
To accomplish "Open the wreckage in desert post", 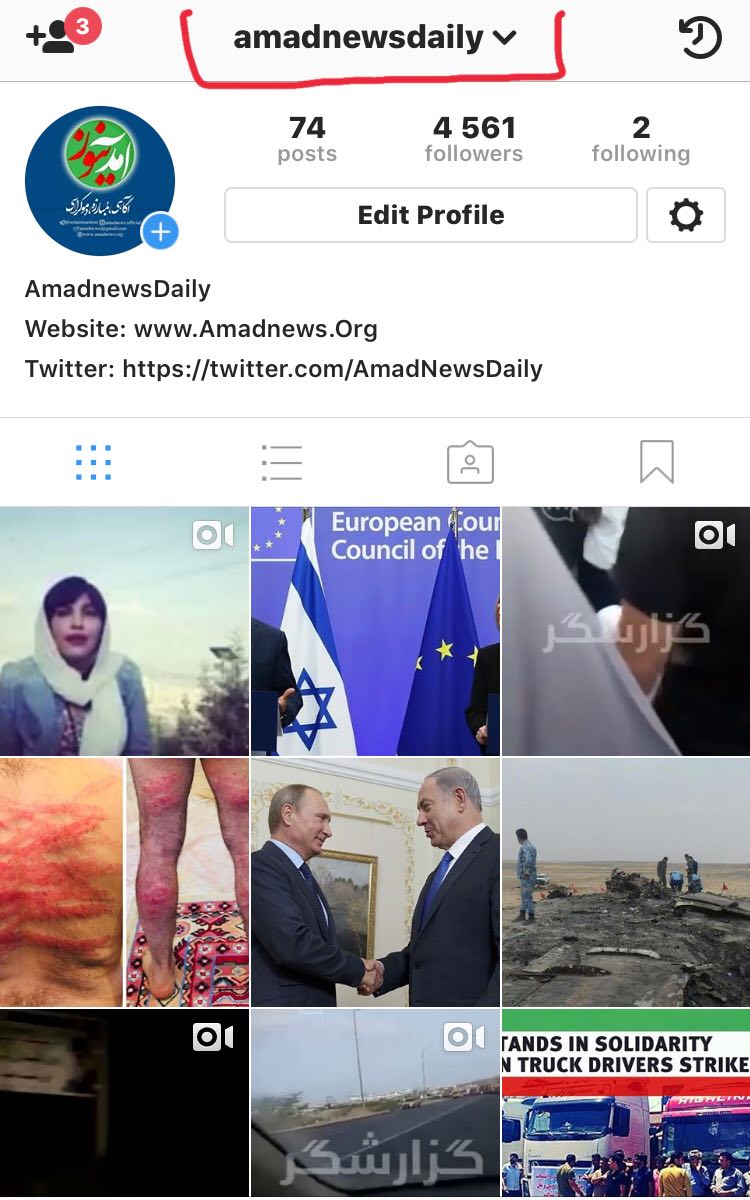I will (x=626, y=882).
